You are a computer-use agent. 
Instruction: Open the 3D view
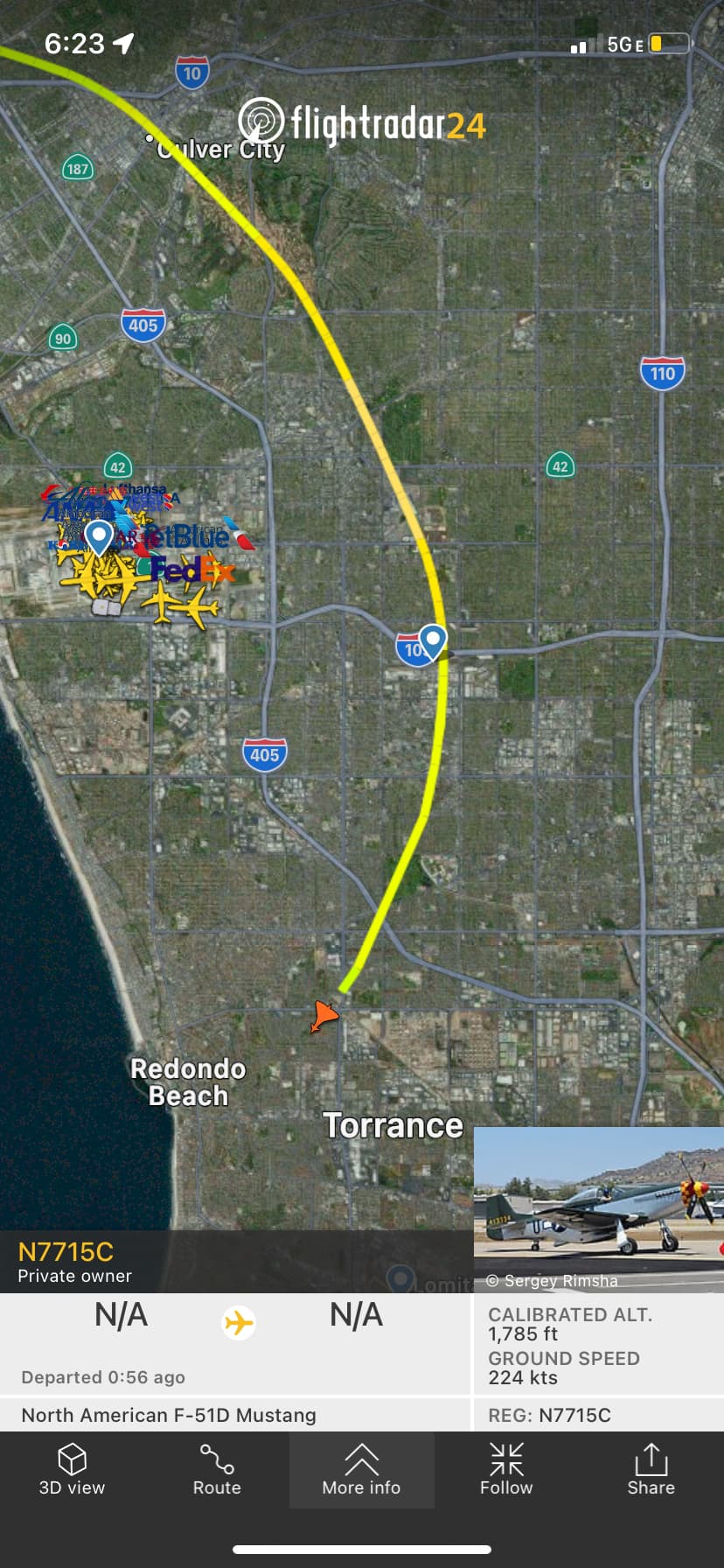[72, 1470]
